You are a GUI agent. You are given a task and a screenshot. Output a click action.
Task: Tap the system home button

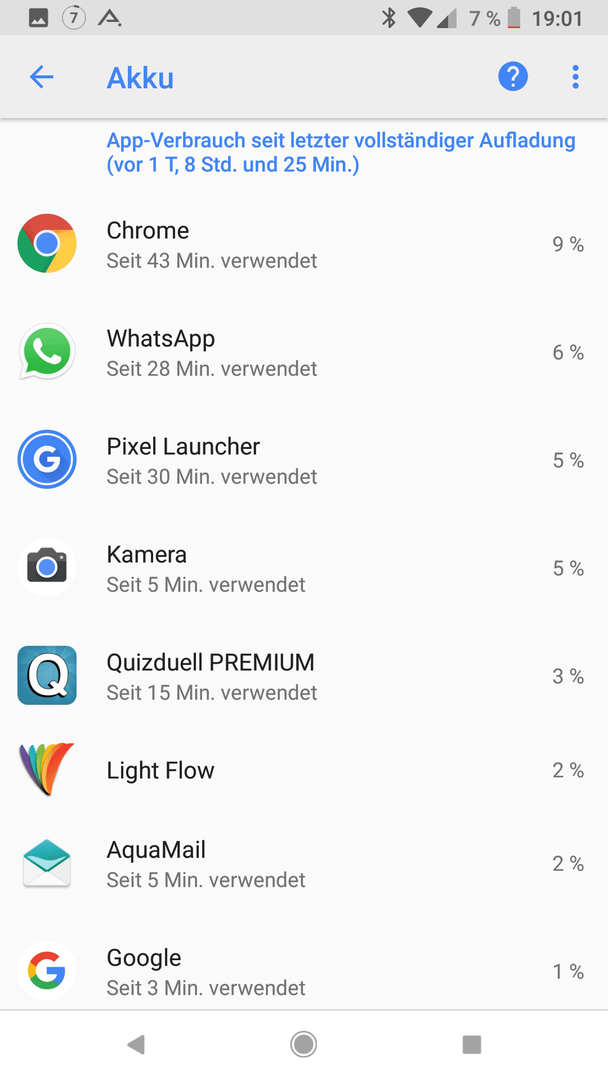click(304, 1044)
